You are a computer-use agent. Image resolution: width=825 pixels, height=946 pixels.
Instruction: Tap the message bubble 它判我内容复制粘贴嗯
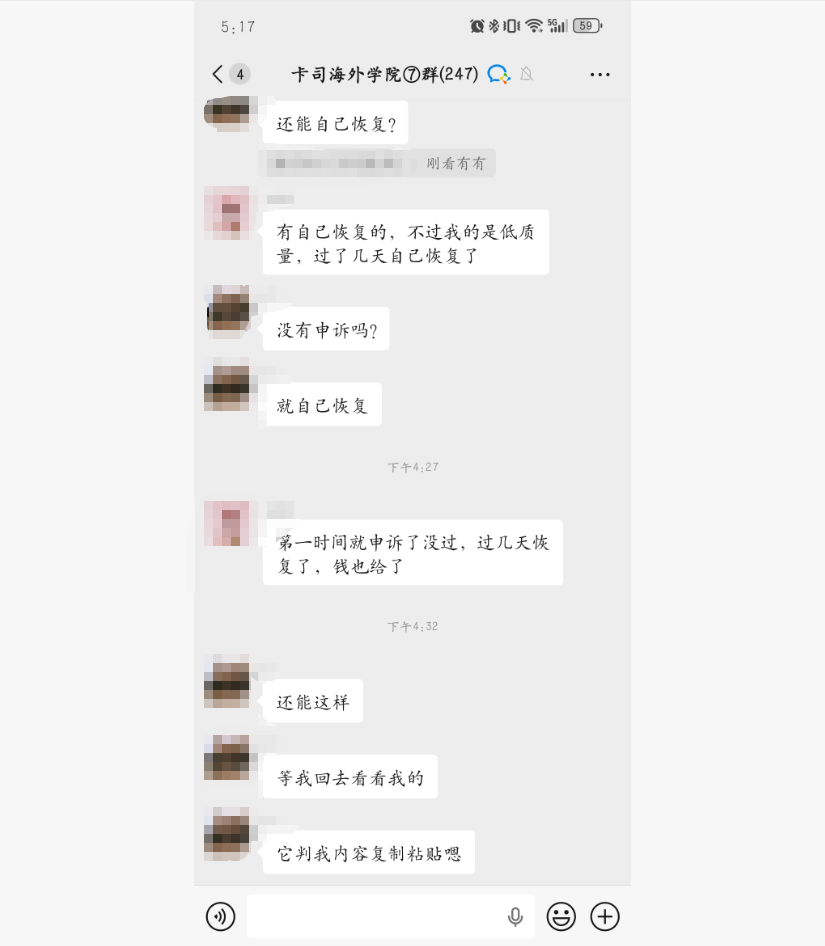pos(368,852)
